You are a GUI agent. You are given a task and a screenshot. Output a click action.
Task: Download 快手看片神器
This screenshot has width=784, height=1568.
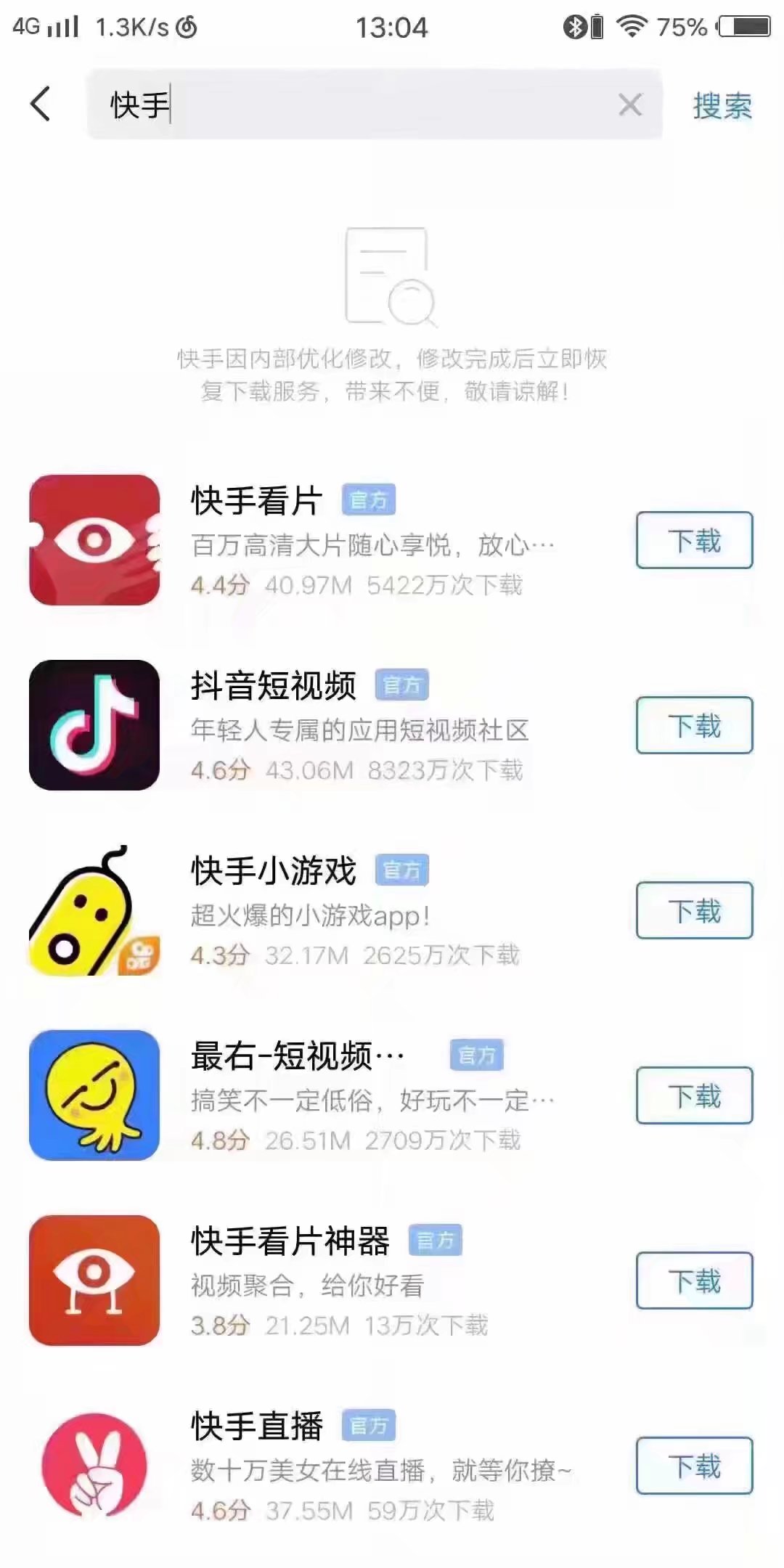click(x=694, y=1281)
